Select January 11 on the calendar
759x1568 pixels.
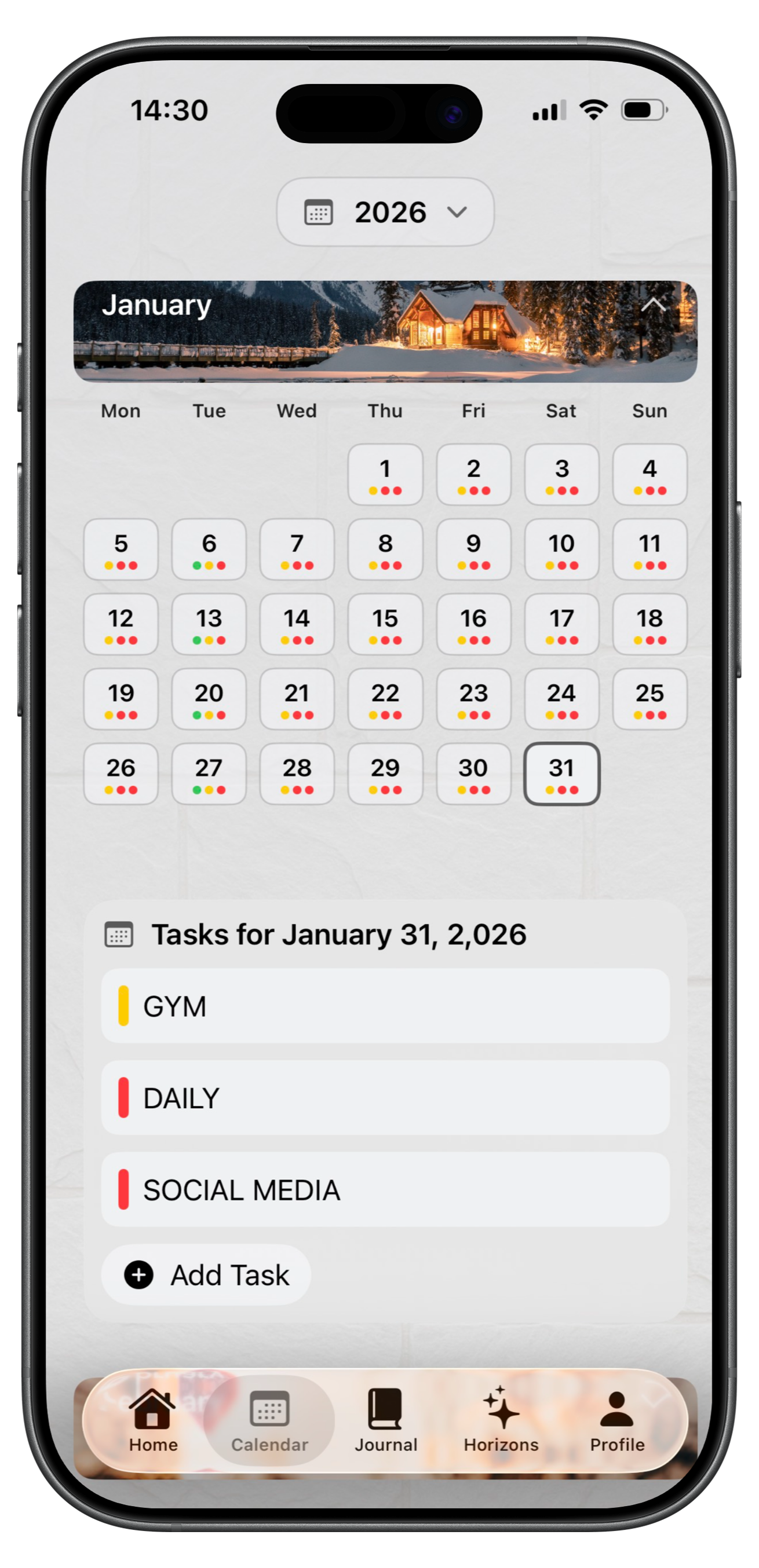pyautogui.click(x=649, y=549)
